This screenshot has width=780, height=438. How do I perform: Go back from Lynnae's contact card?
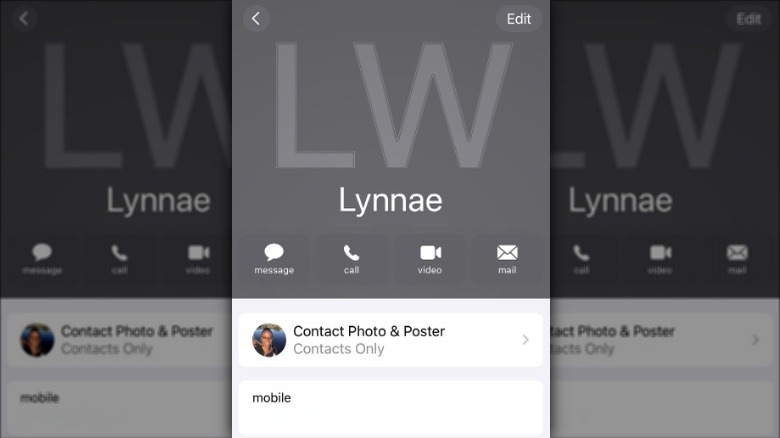tap(256, 19)
